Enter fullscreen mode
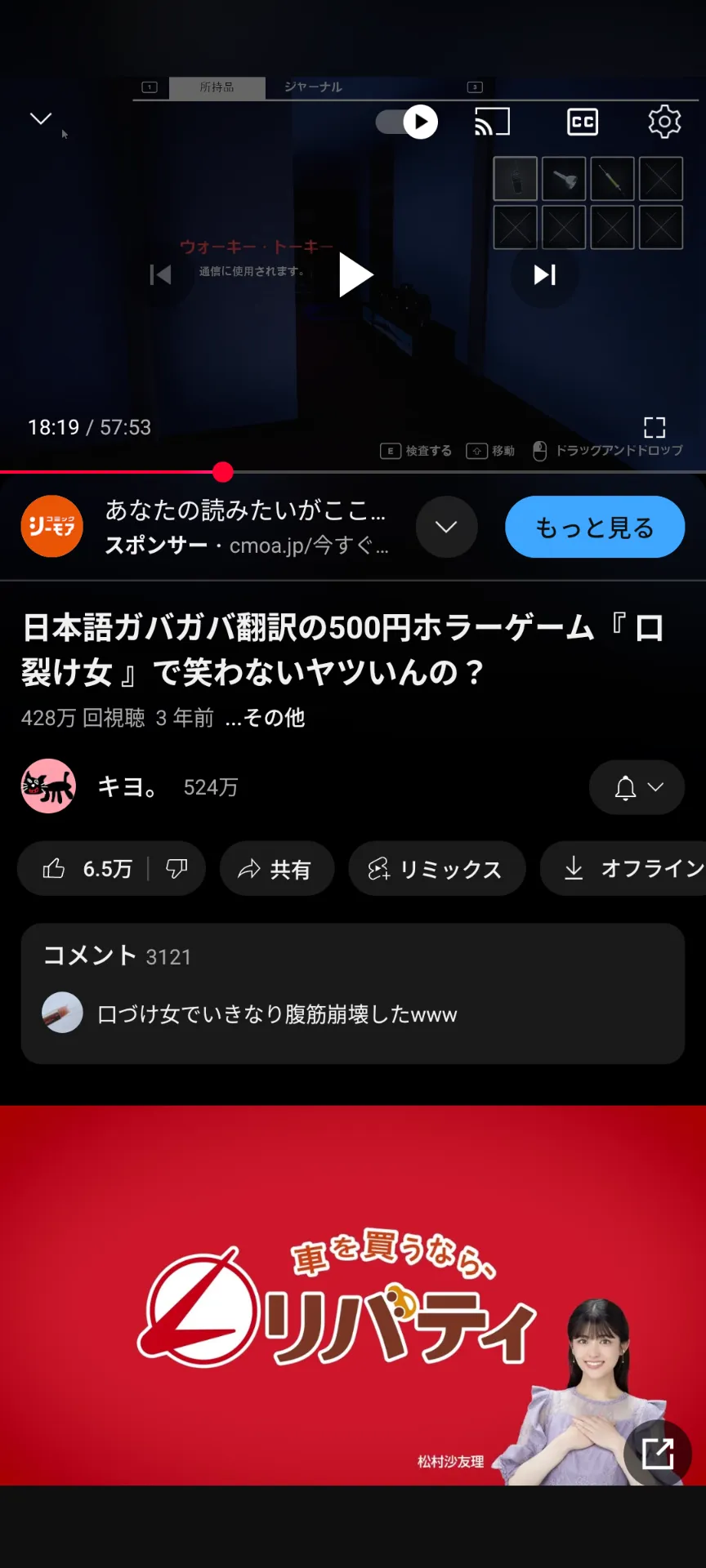Viewport: 706px width, 1568px height. 655,427
